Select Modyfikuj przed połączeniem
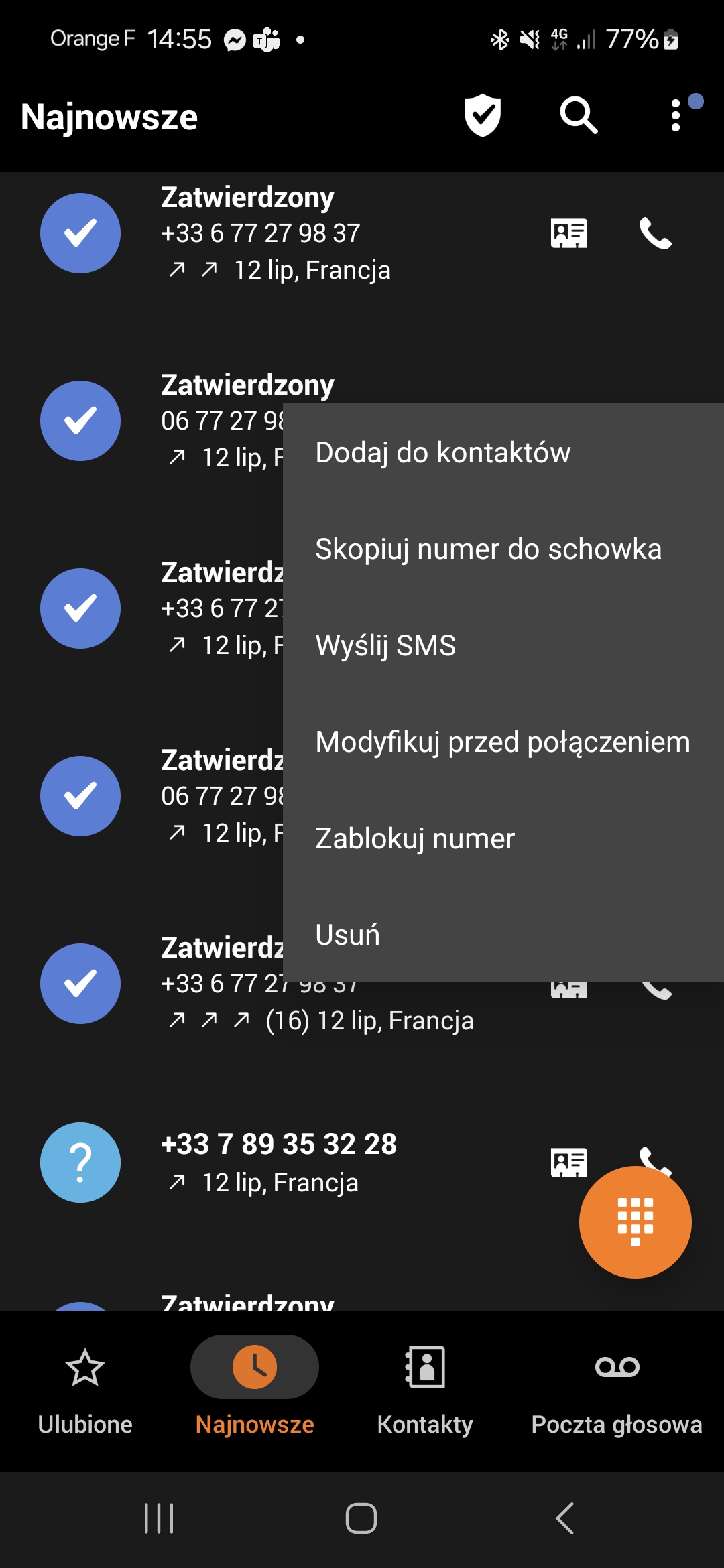 point(503,742)
